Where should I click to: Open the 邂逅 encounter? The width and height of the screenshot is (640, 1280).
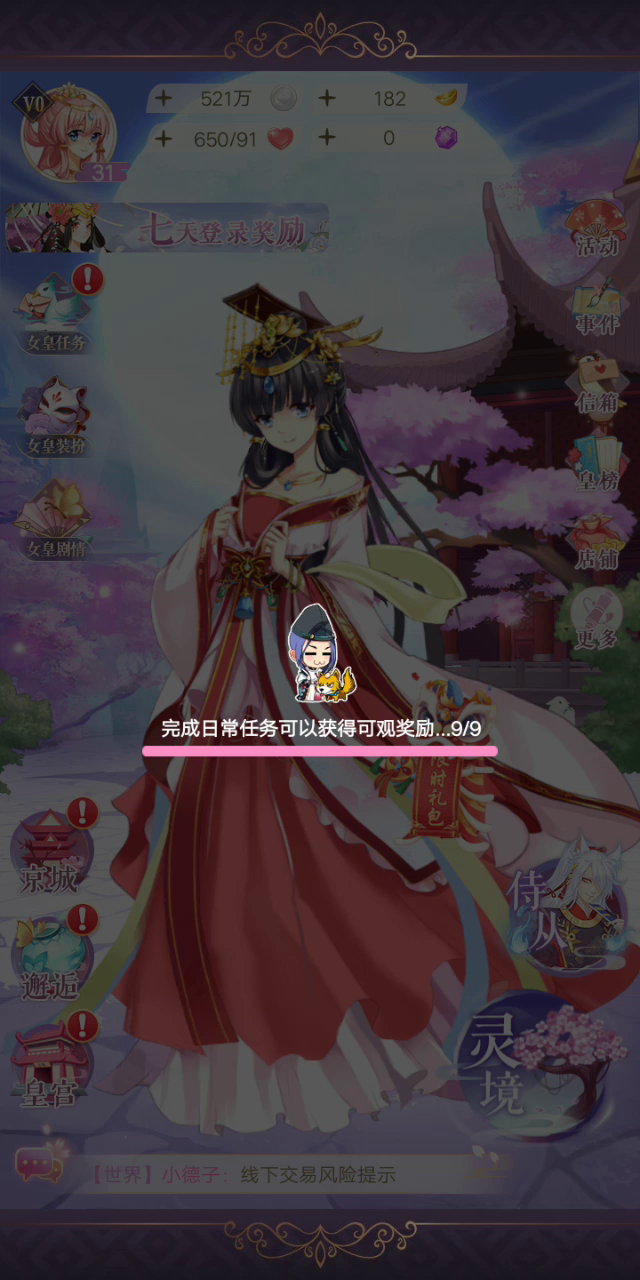click(51, 955)
